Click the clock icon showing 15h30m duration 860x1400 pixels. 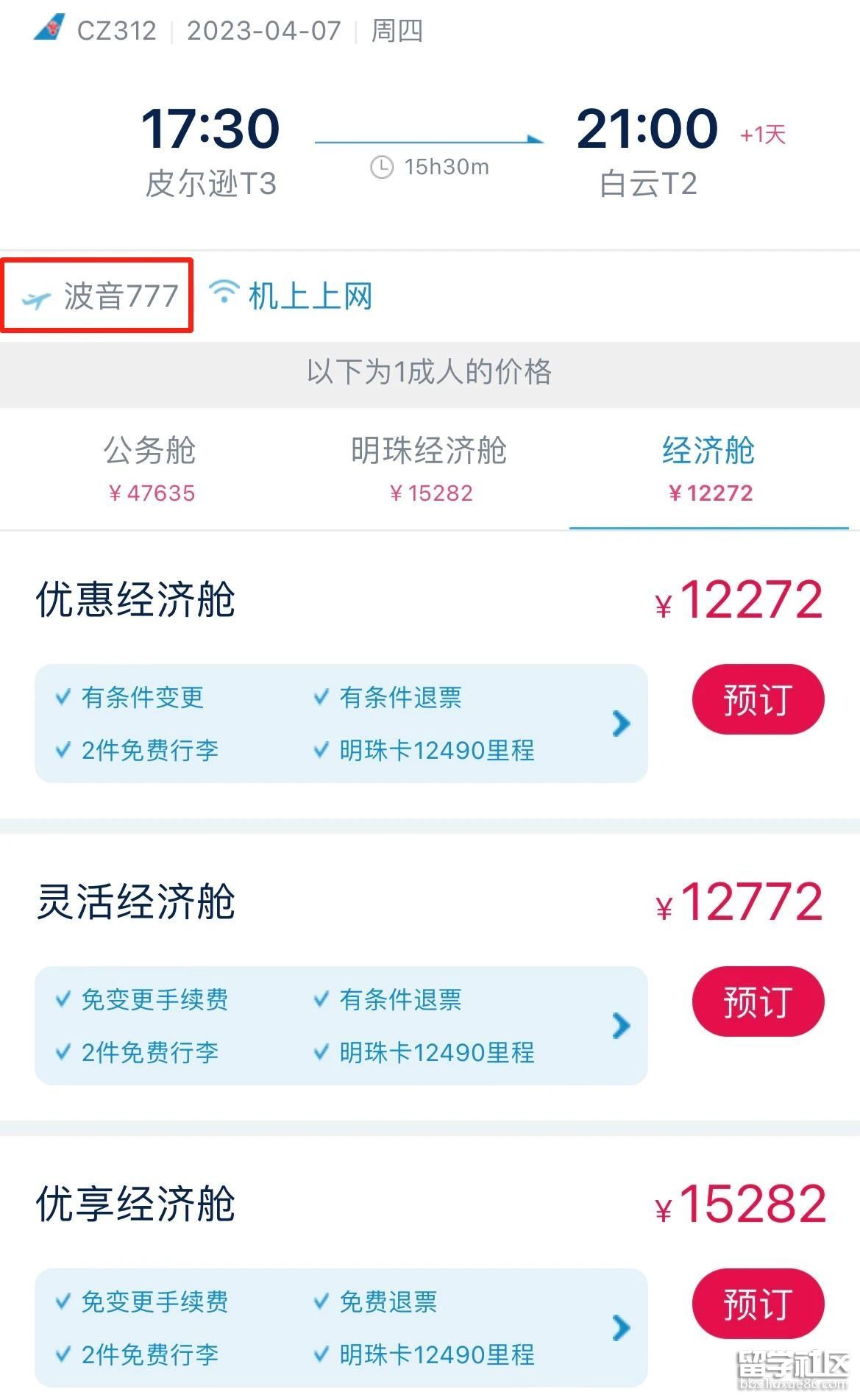(382, 167)
